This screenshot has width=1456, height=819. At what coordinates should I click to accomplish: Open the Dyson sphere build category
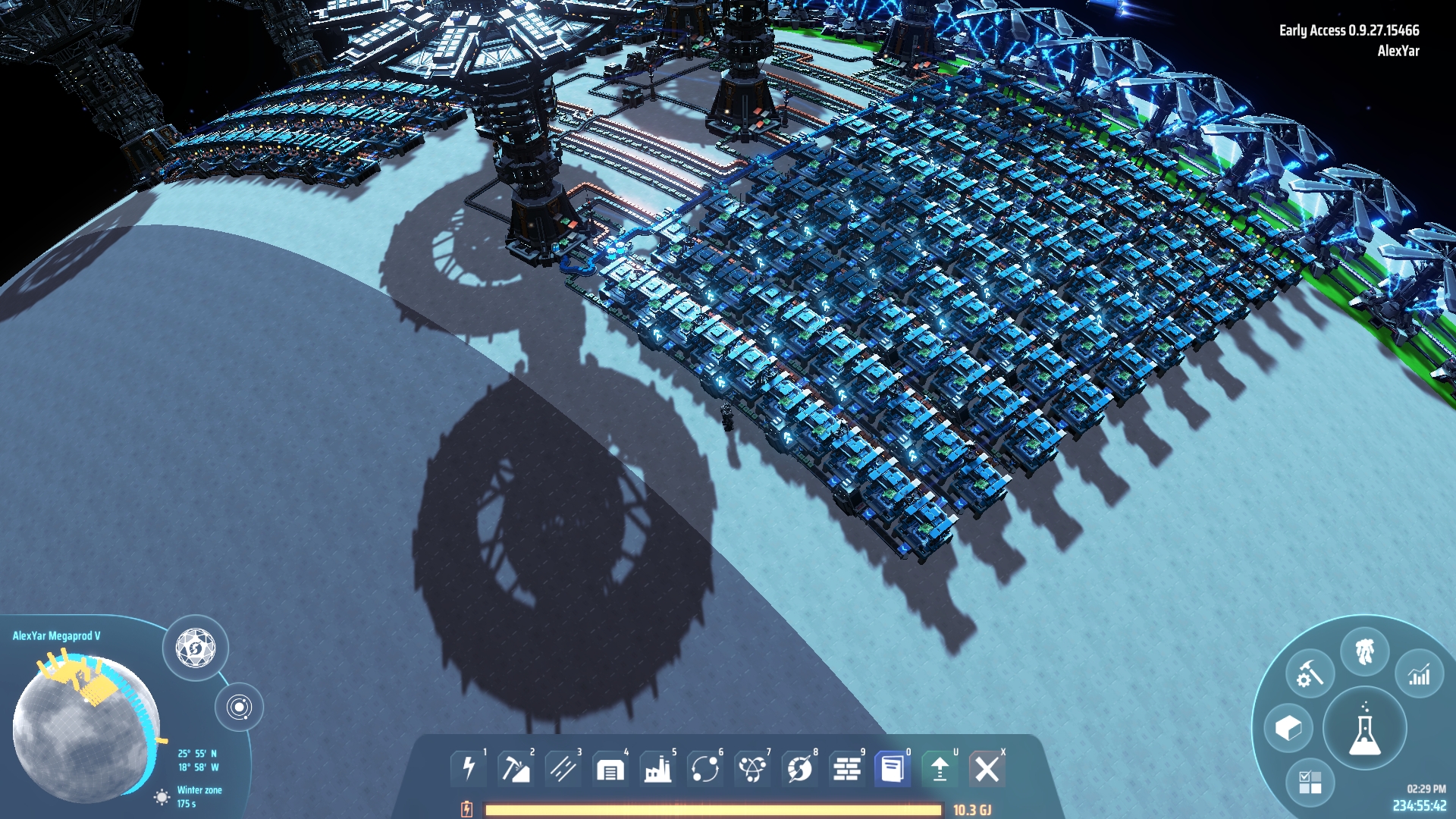click(x=799, y=769)
